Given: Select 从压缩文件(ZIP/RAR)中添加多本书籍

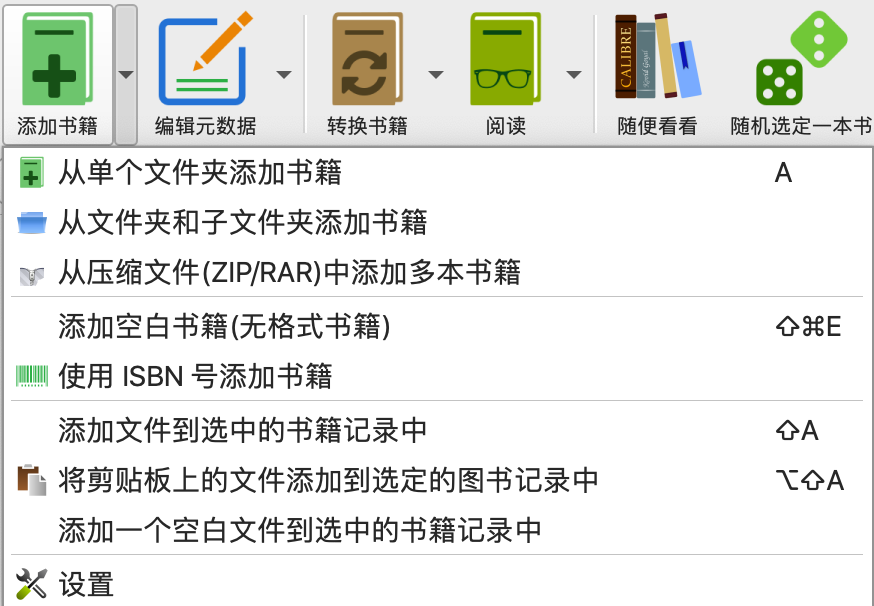Looking at the screenshot, I should click(290, 271).
